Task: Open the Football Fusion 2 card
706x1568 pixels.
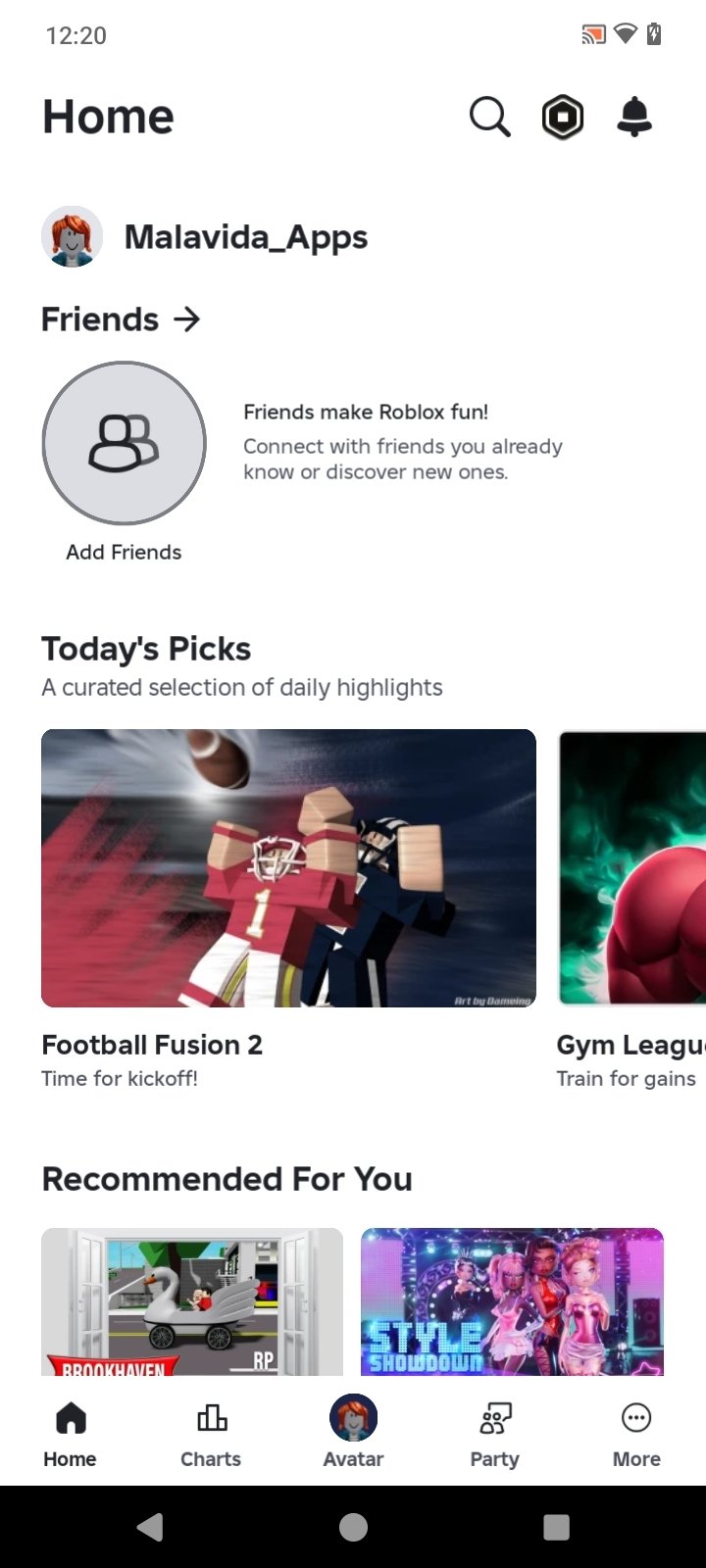Action: [288, 868]
